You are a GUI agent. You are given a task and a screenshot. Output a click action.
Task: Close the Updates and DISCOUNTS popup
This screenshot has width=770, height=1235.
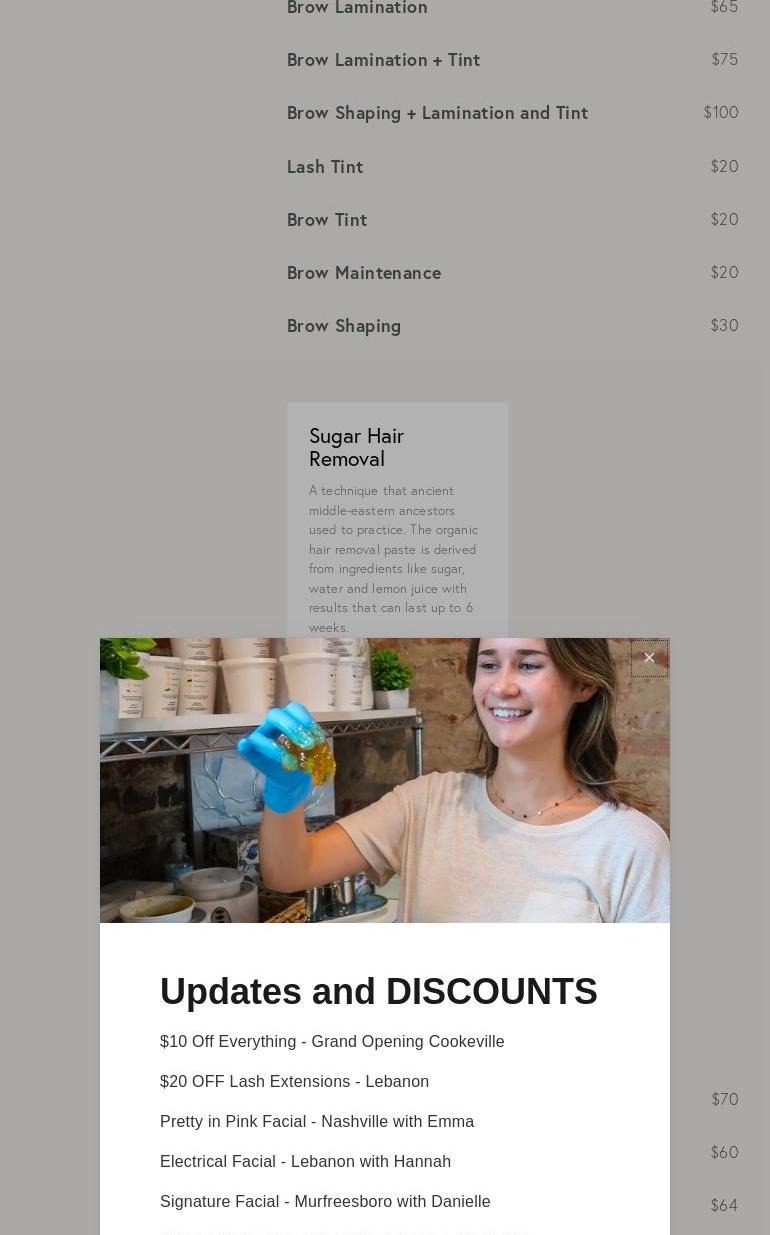(x=649, y=658)
